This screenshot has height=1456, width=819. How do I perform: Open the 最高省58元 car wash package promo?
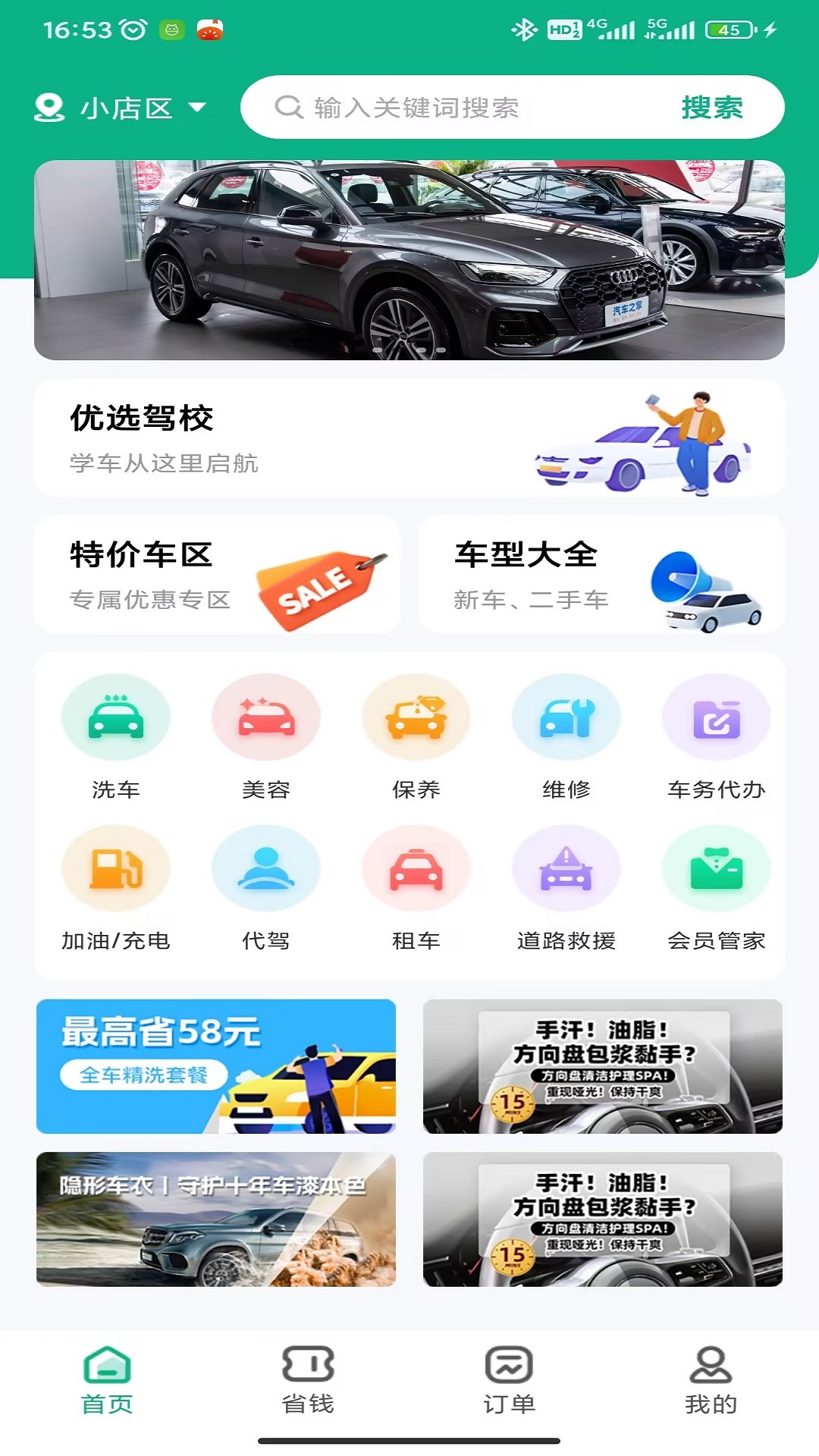click(216, 1066)
